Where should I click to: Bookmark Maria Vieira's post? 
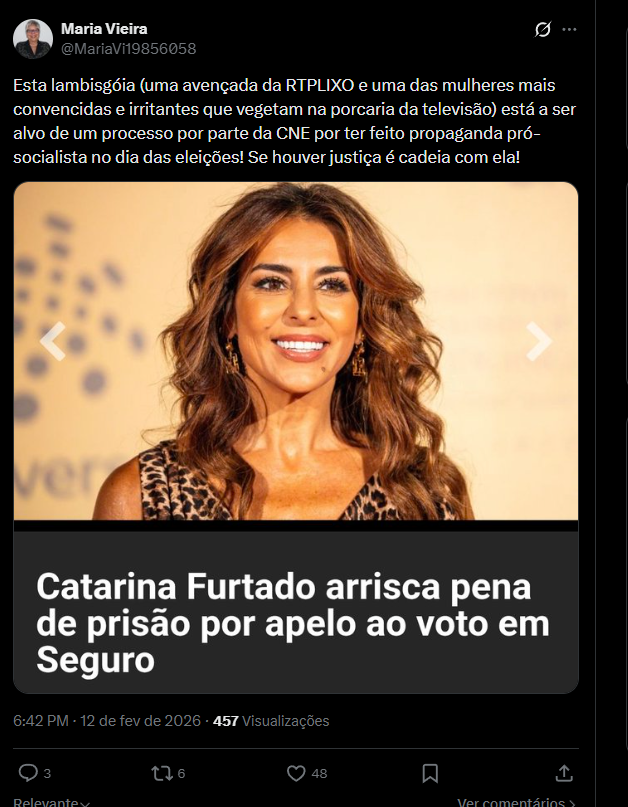click(430, 773)
